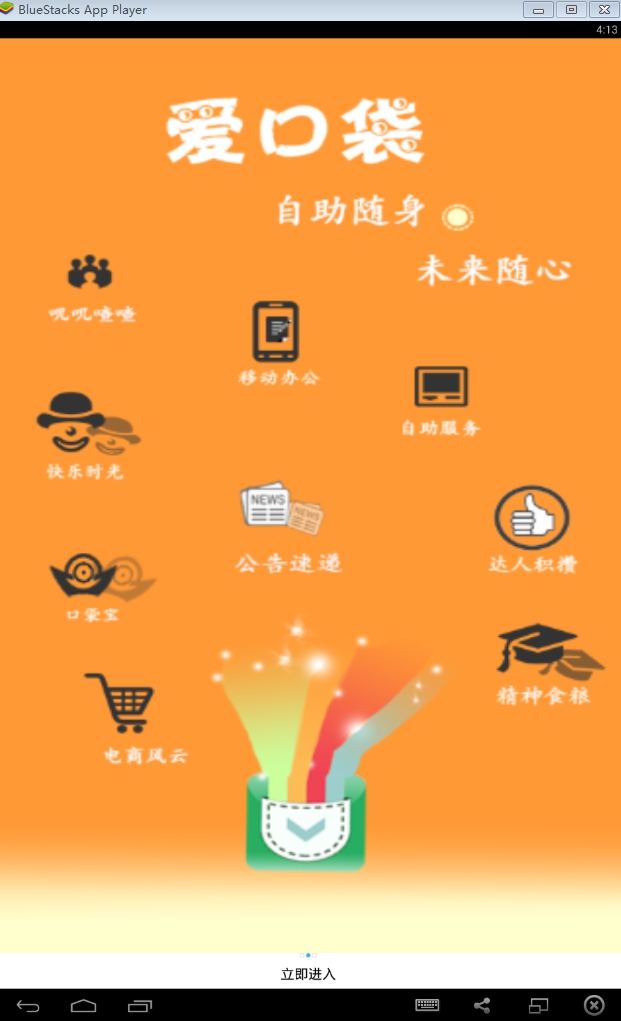This screenshot has height=1021, width=621.
Task: Open the share icon in the bottom bar
Action: (x=482, y=1005)
